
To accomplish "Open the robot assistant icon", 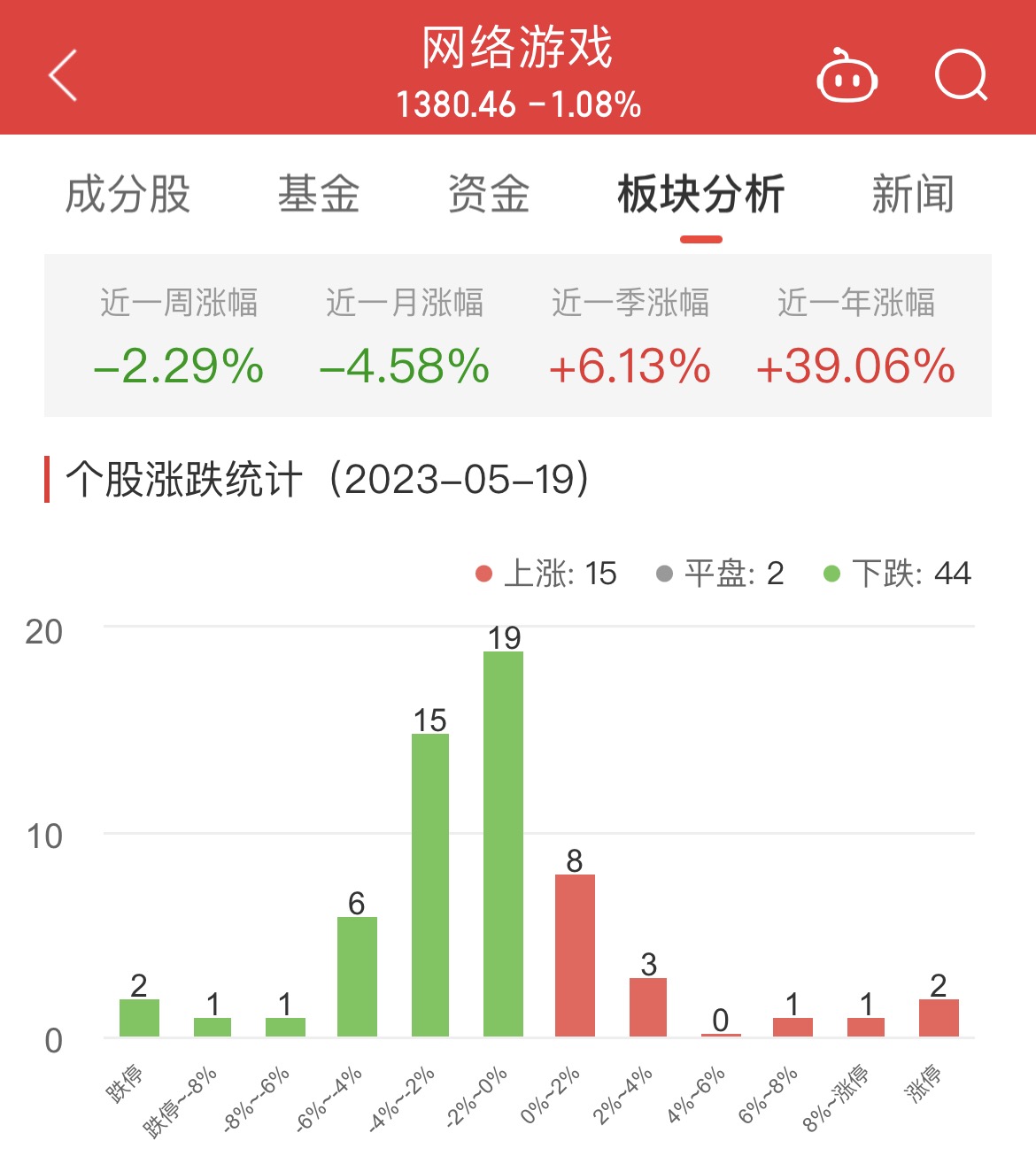I will point(847,77).
